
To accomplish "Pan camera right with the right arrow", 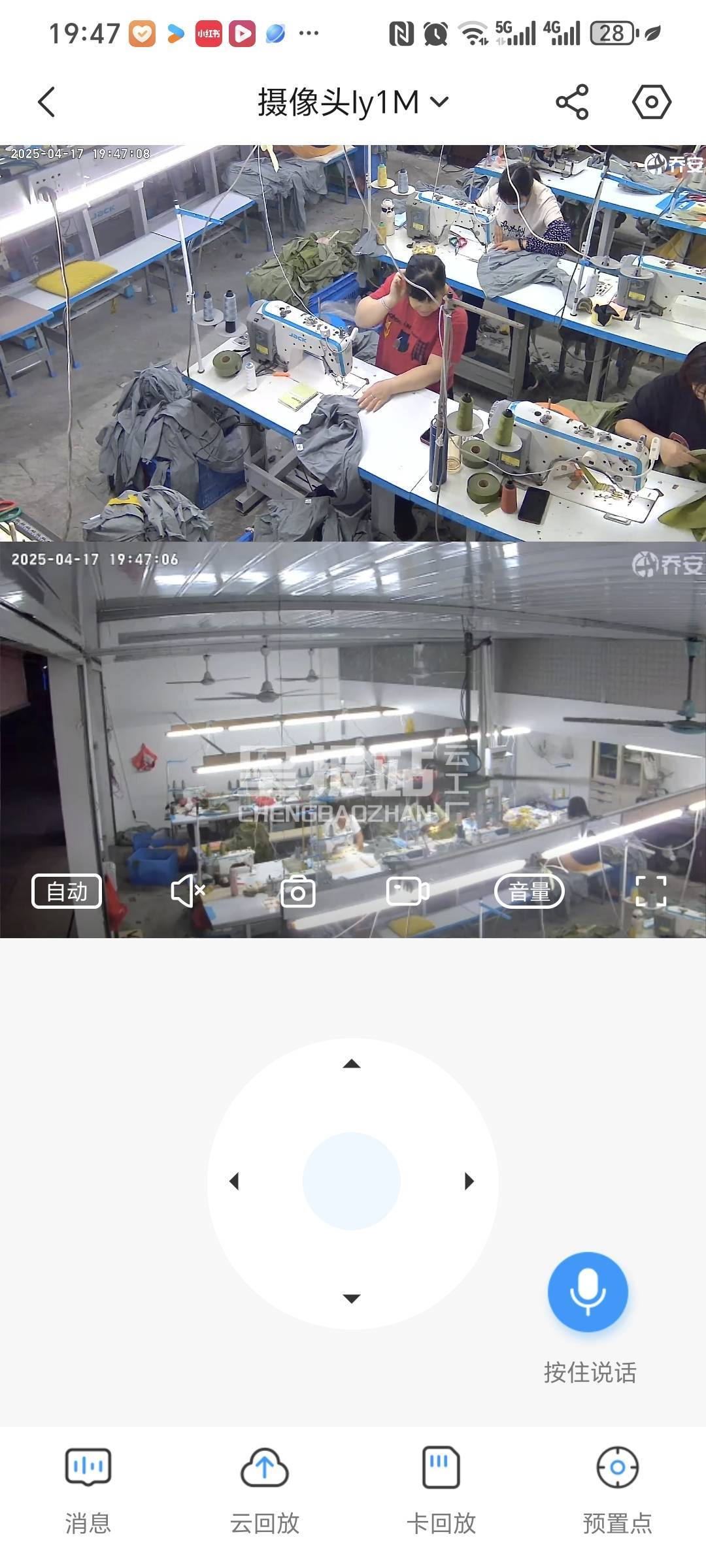I will [469, 1181].
